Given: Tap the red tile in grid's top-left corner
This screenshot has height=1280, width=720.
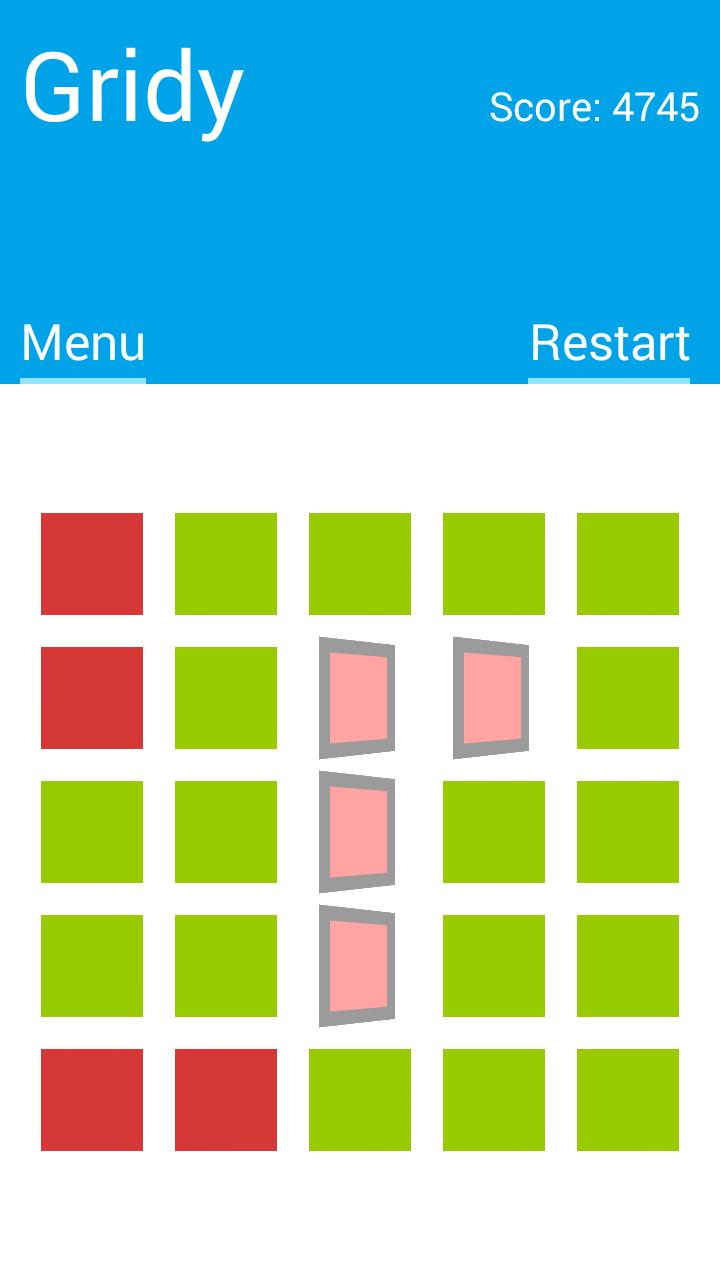Looking at the screenshot, I should tap(92, 564).
